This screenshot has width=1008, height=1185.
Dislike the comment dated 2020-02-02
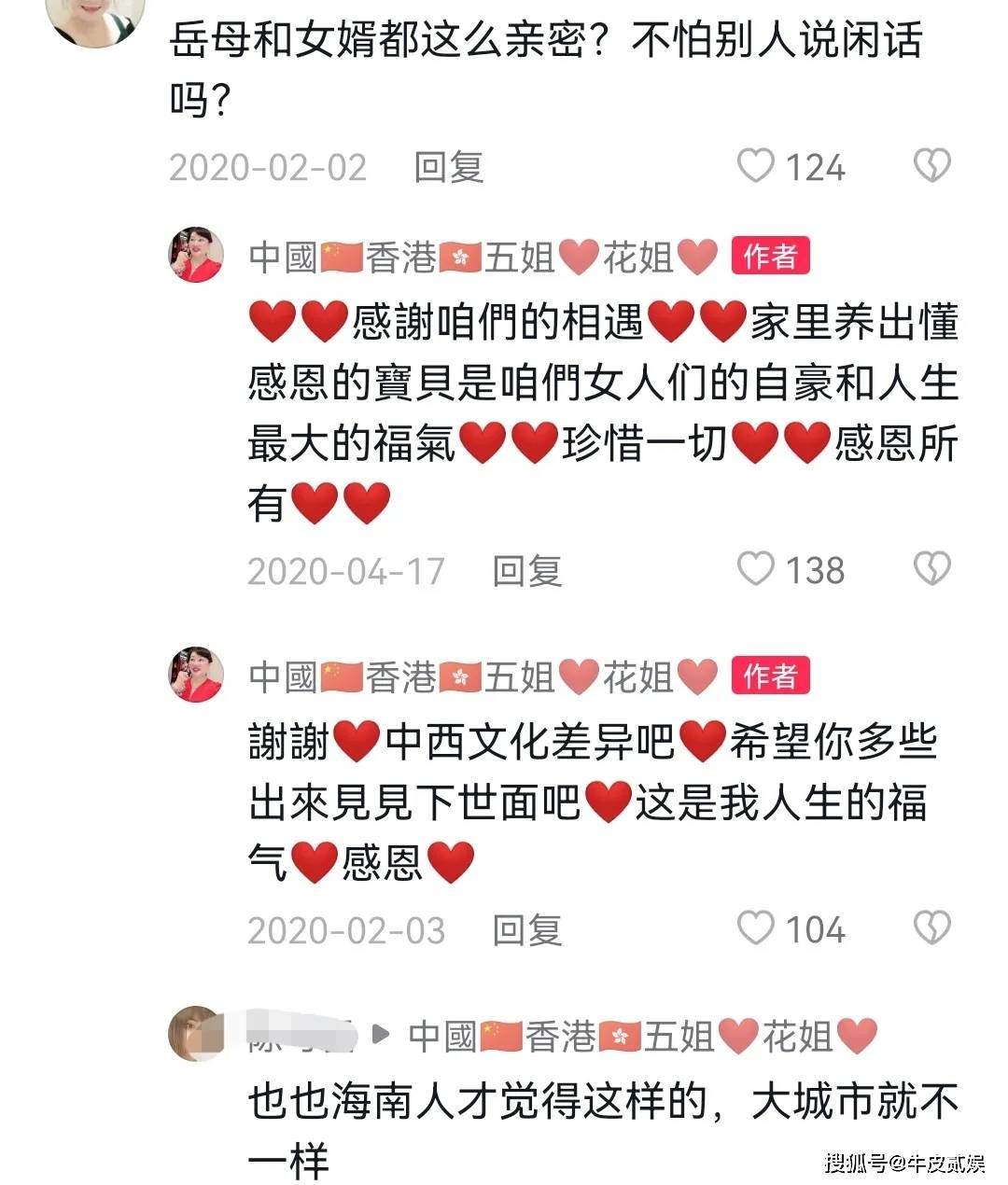931,167
